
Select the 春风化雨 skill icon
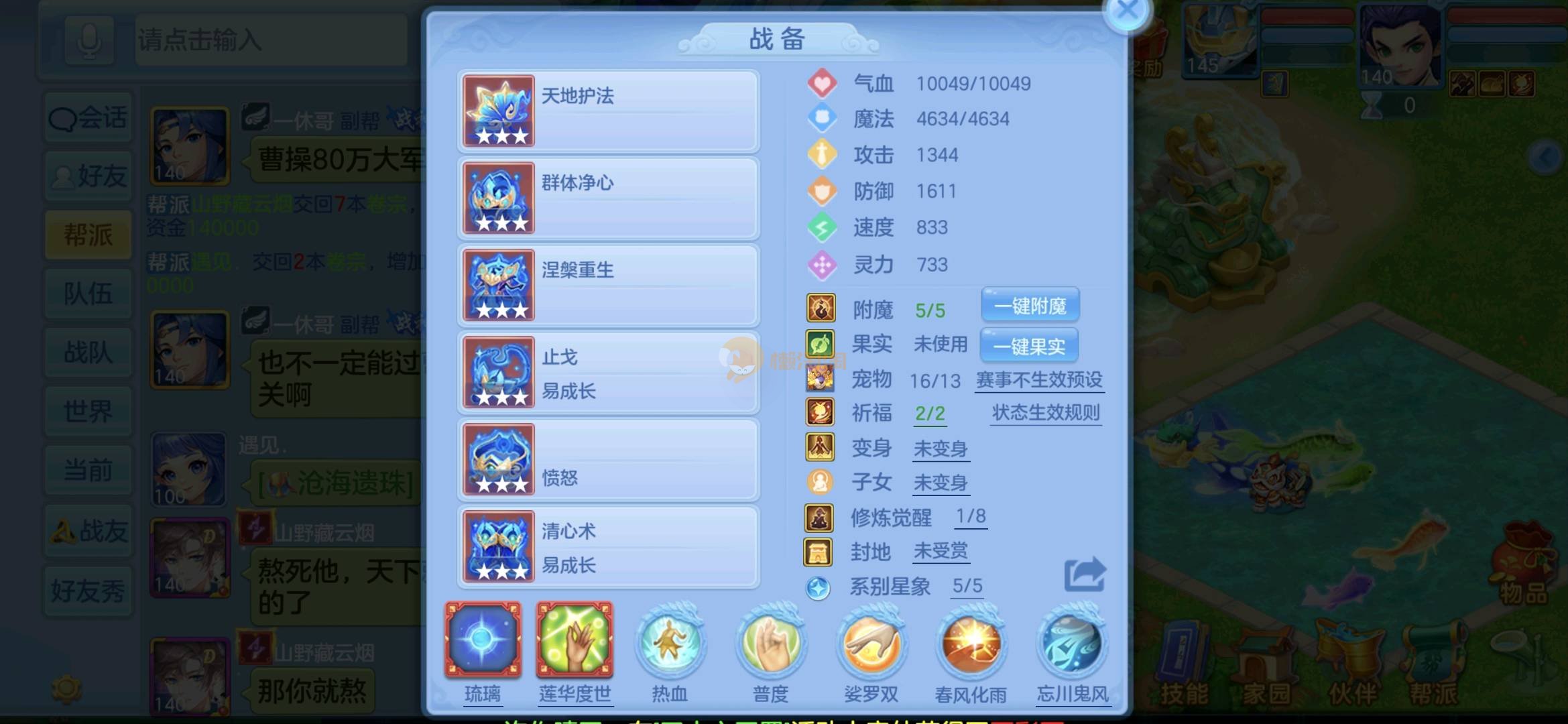point(971,644)
